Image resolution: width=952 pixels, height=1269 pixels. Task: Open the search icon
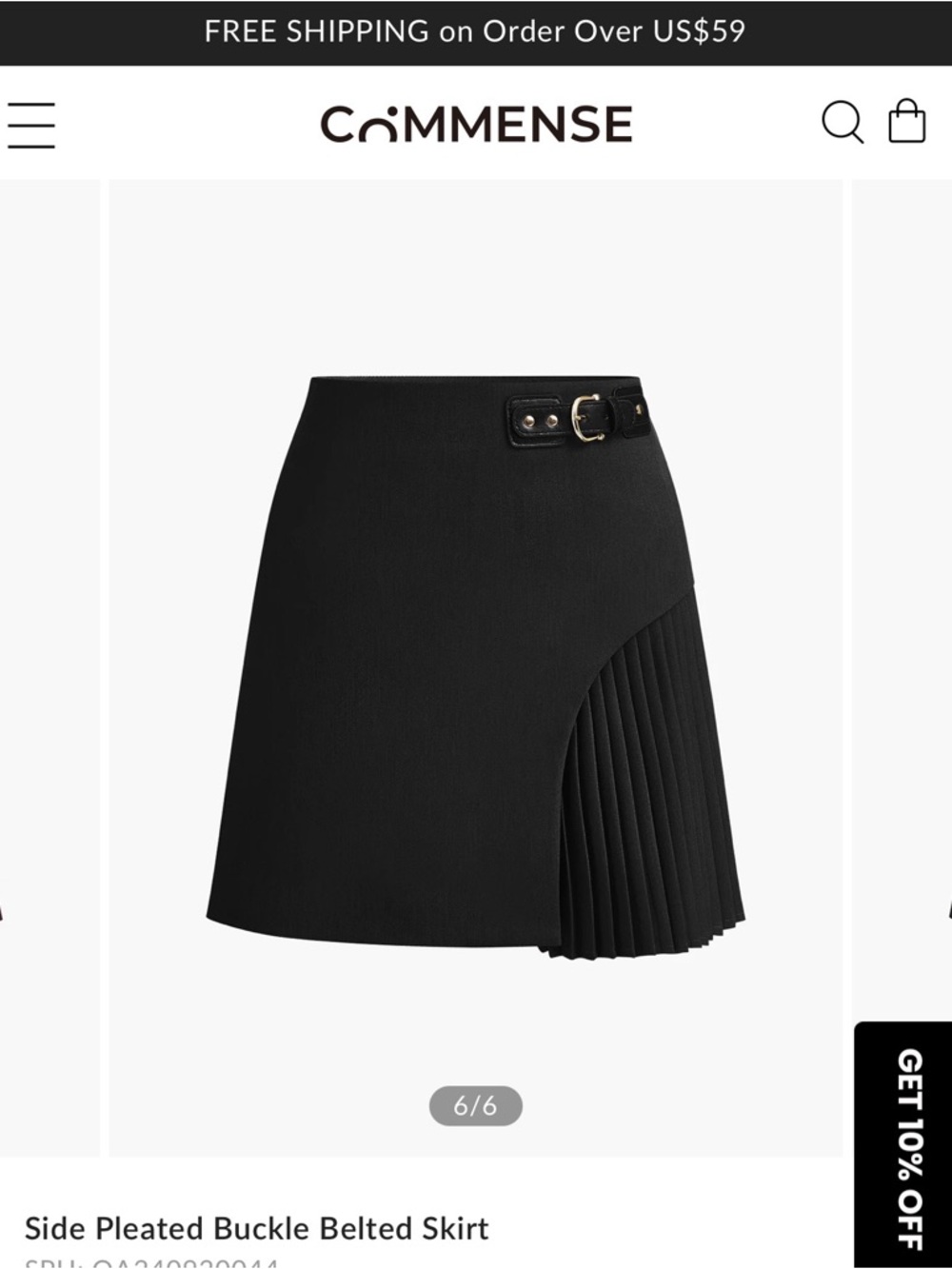842,123
